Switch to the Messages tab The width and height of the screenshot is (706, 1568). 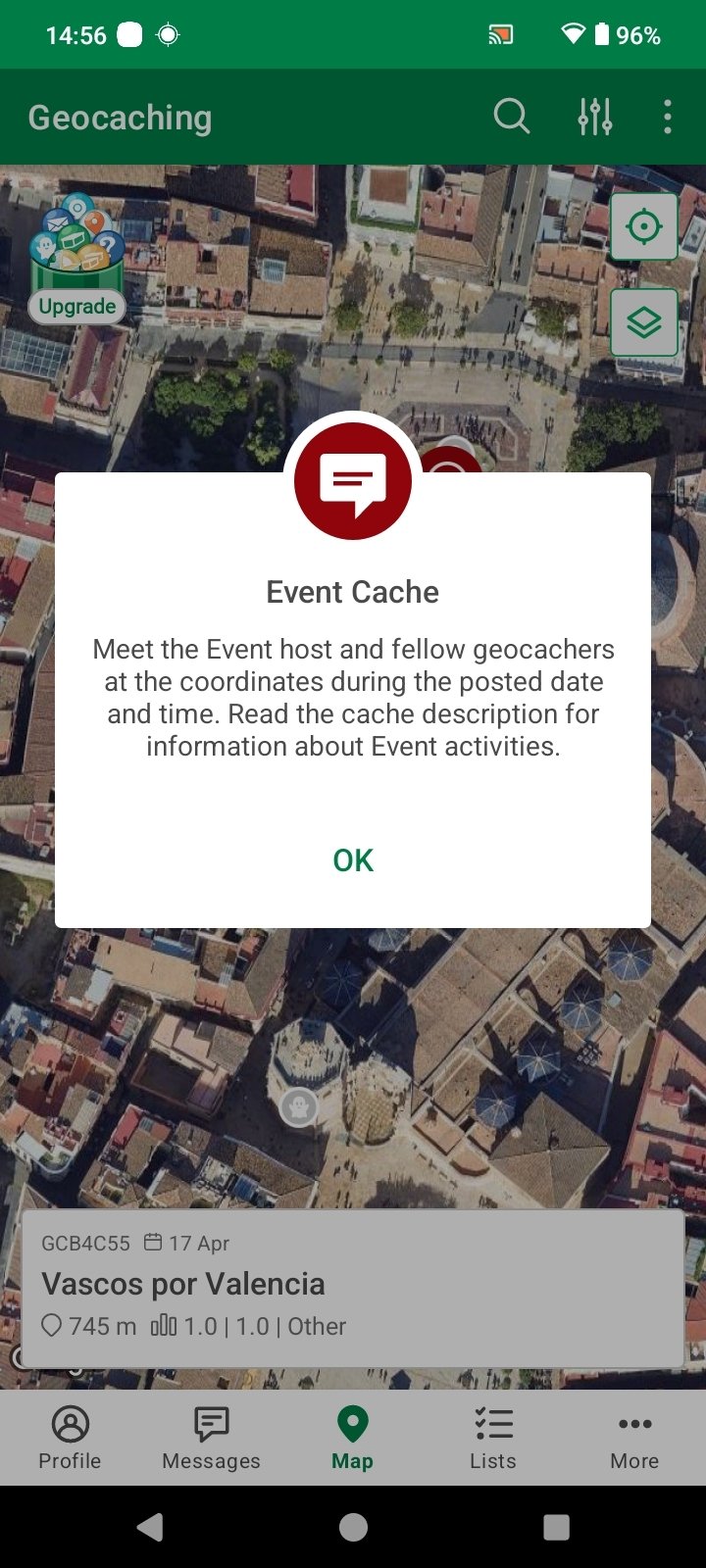212,1438
